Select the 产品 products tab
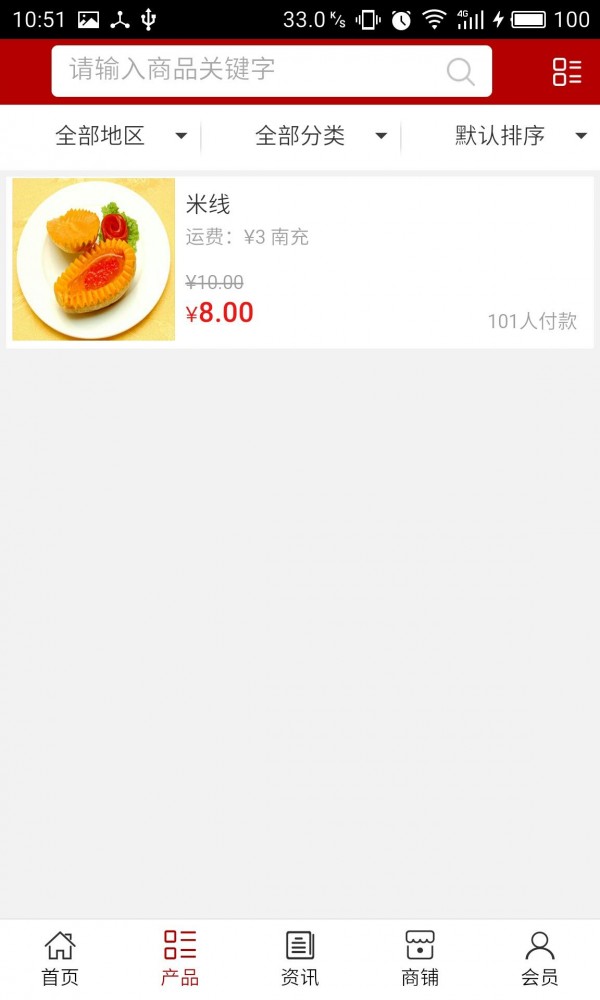 (x=180, y=958)
